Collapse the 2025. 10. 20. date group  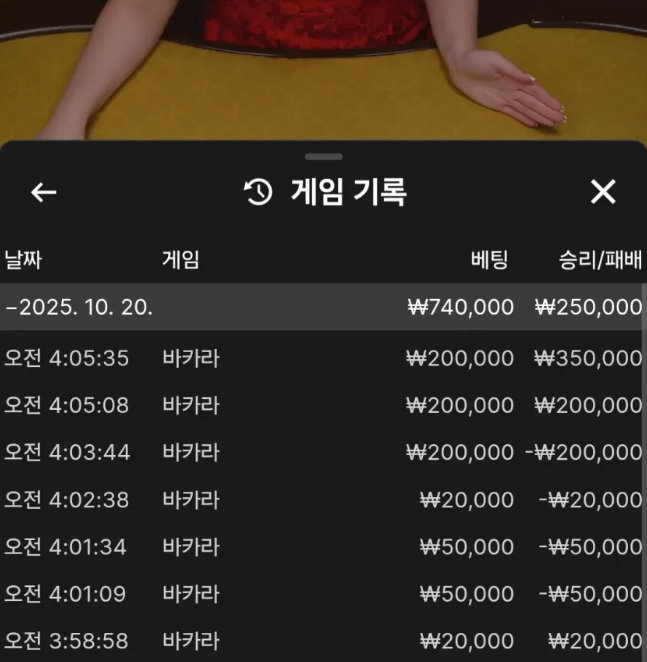click(80, 307)
